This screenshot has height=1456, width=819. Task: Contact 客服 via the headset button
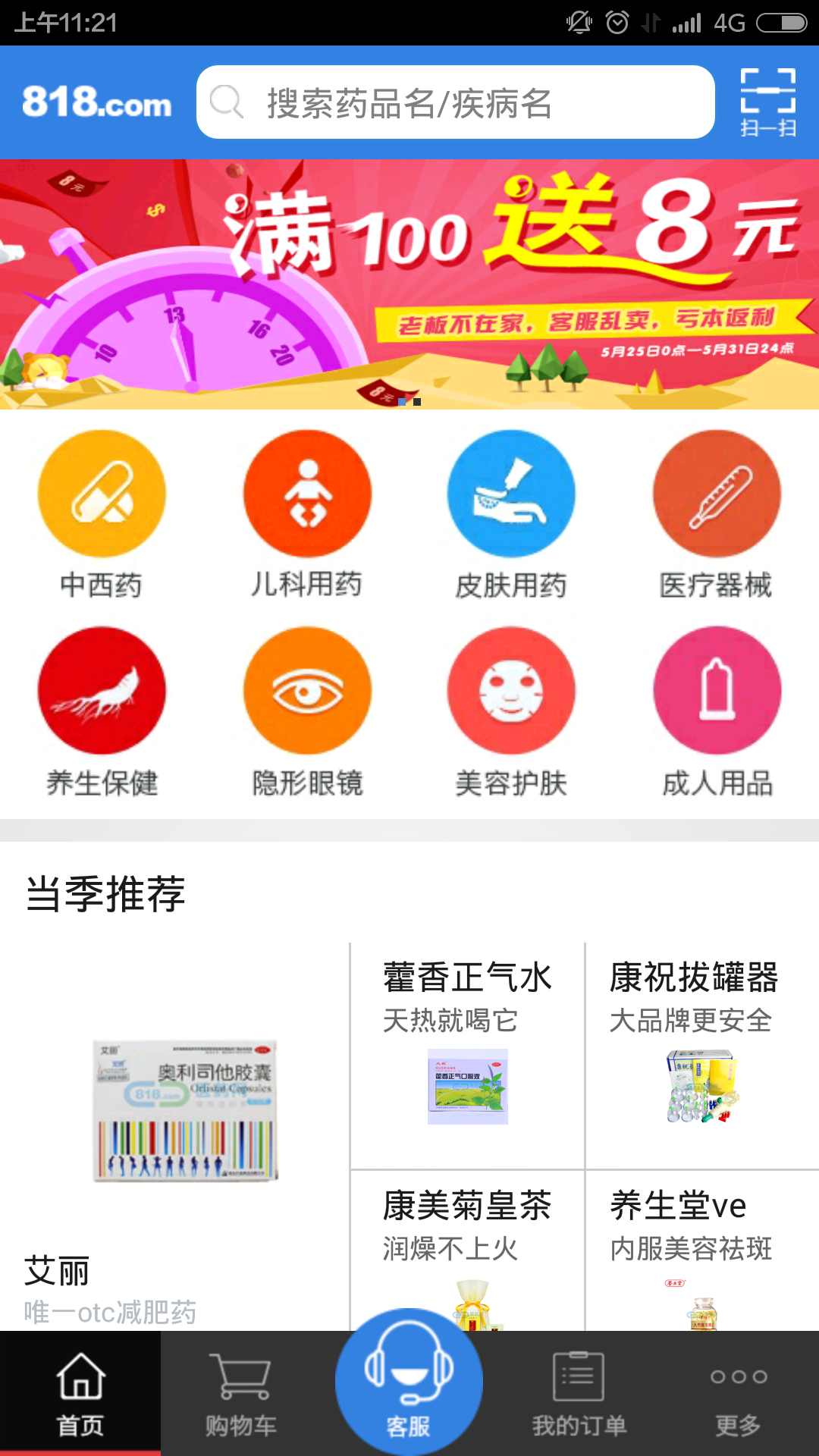pyautogui.click(x=409, y=1382)
